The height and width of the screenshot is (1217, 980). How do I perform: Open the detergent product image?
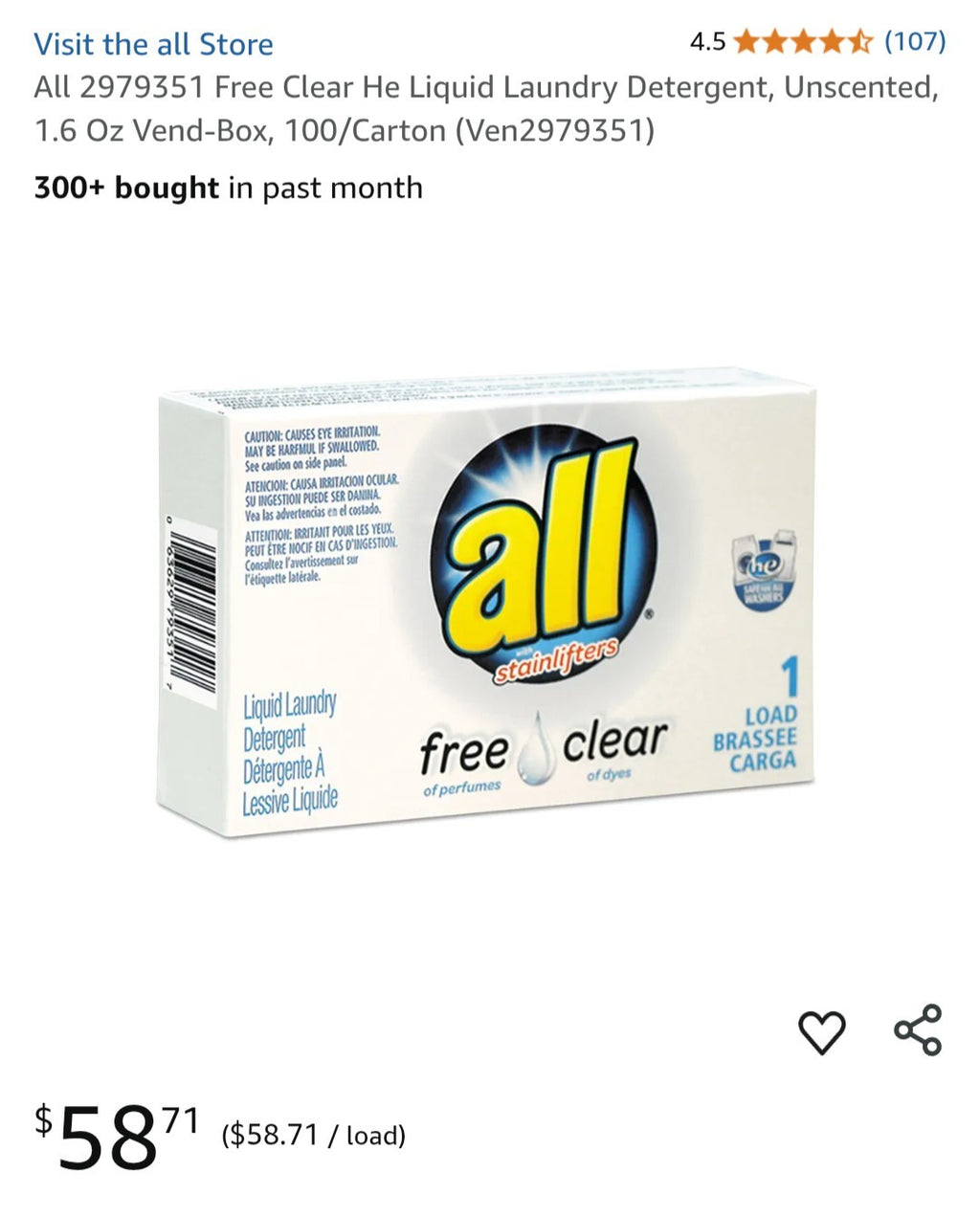pos(488,603)
